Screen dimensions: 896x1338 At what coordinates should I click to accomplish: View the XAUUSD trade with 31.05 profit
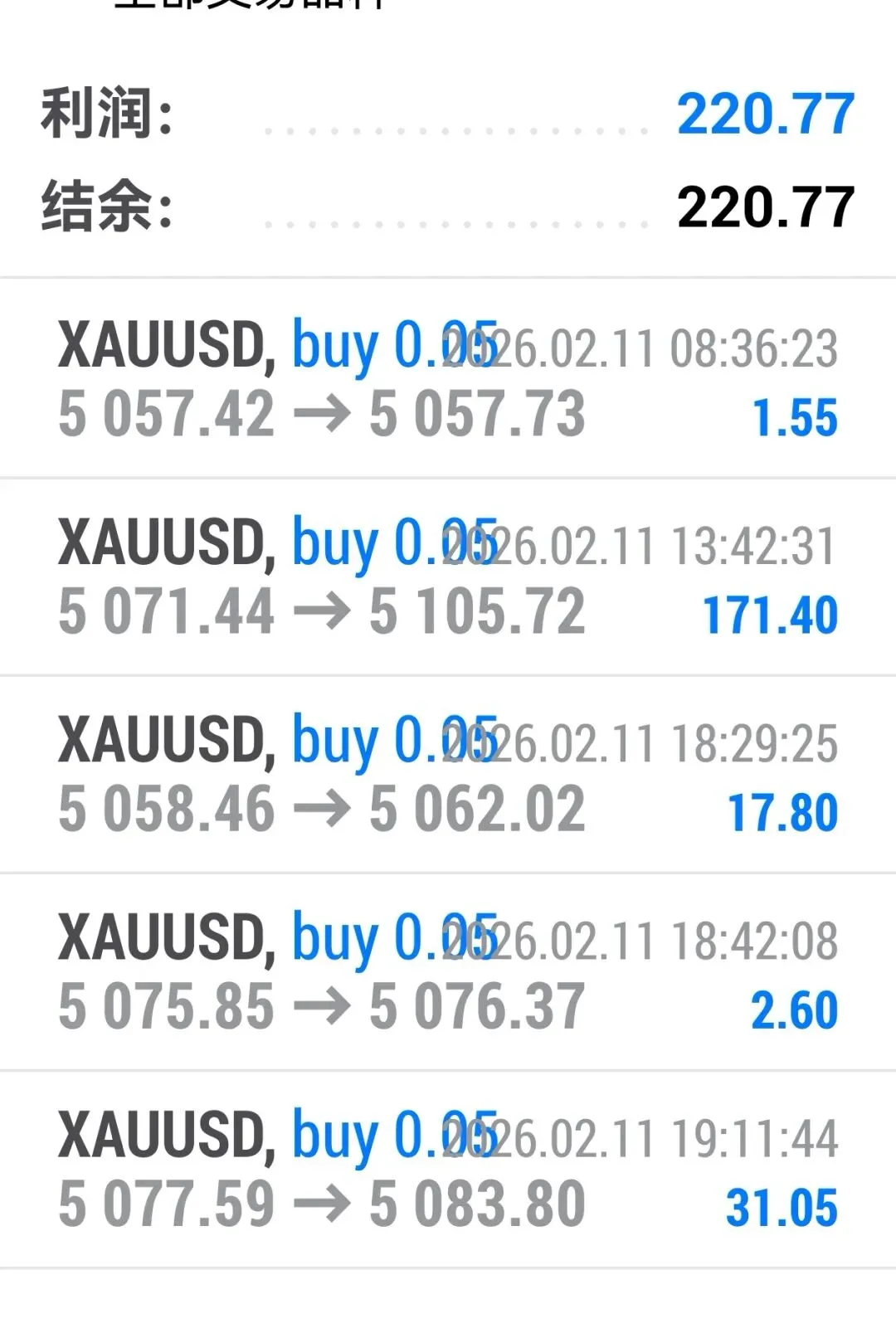click(x=448, y=1170)
